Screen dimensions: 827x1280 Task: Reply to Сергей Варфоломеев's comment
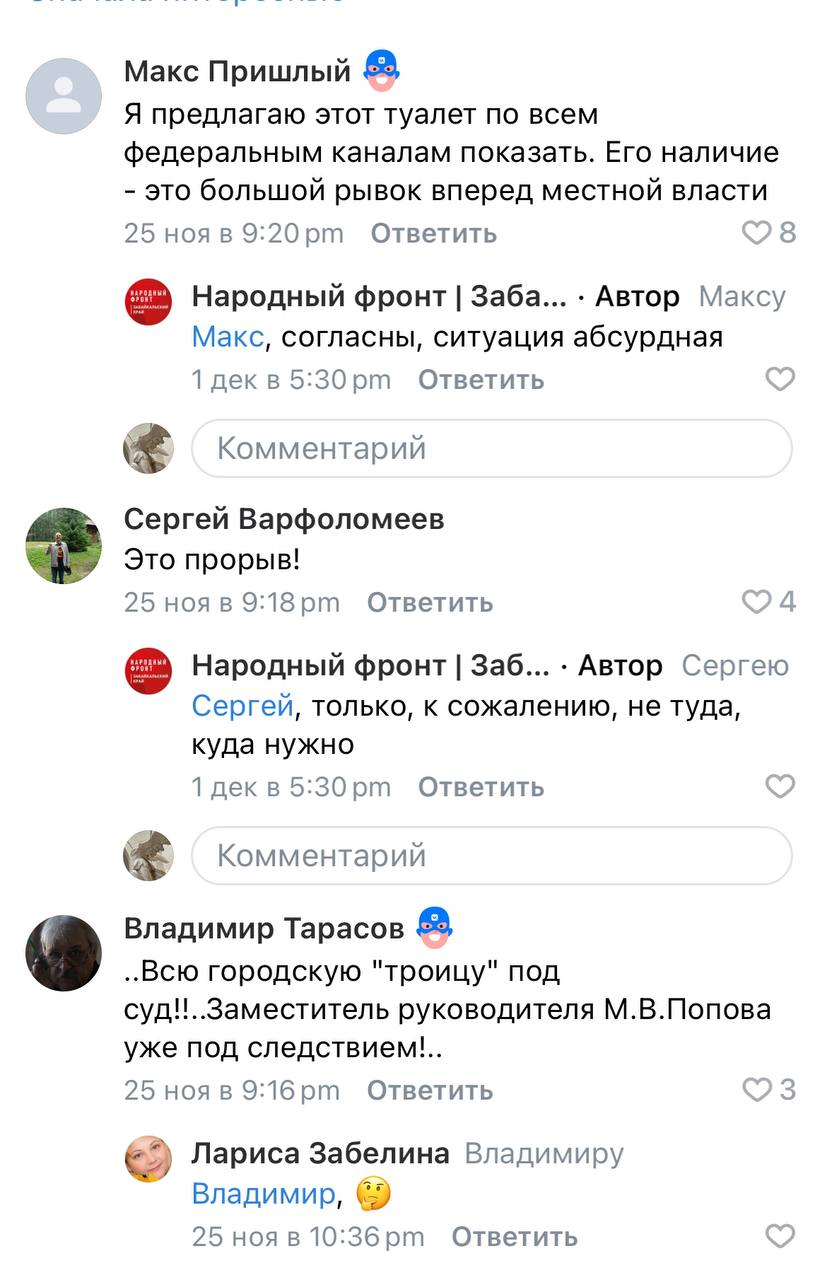pos(430,603)
